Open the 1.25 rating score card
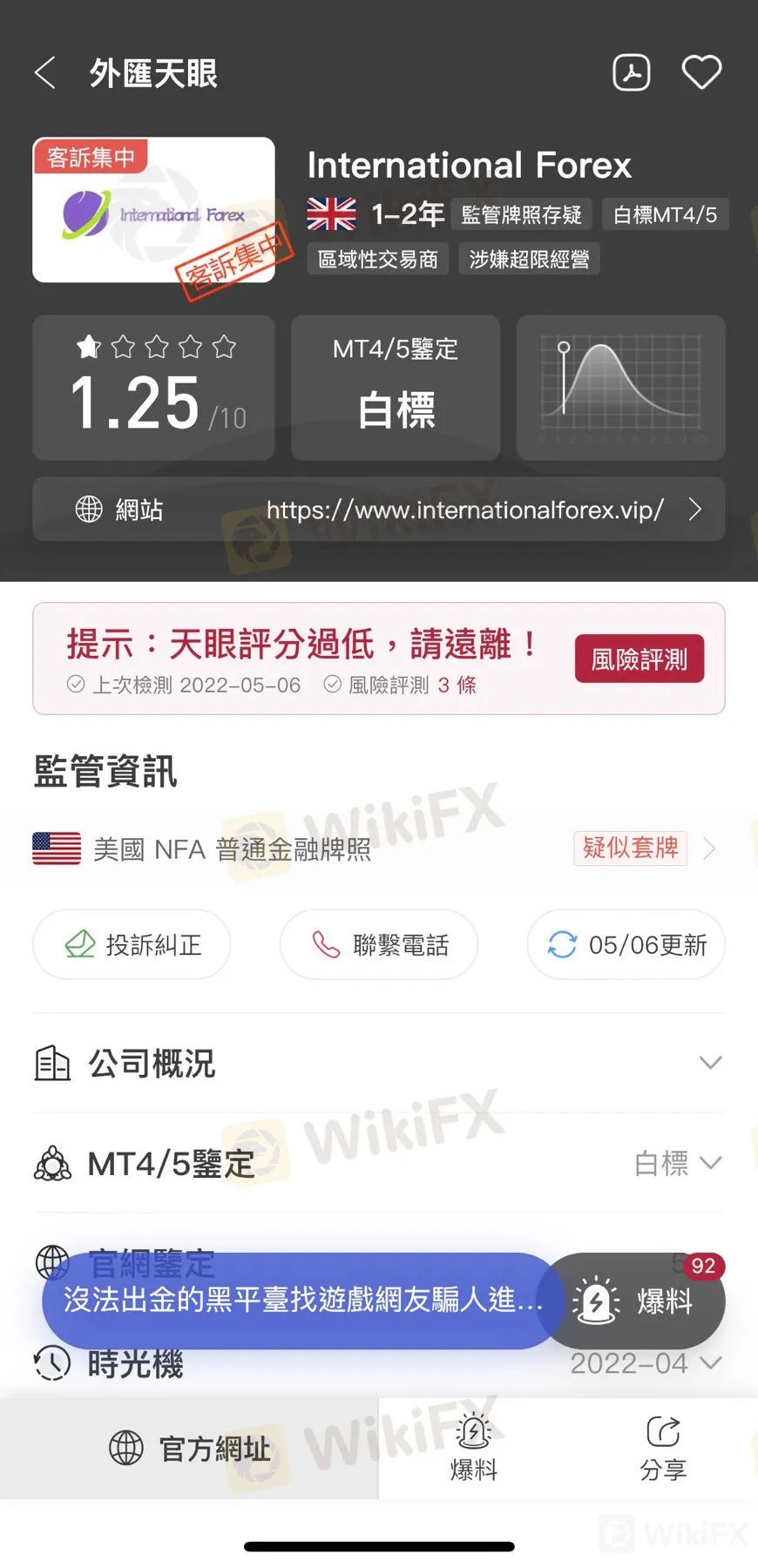This screenshot has height=1568, width=758. pyautogui.click(x=154, y=388)
